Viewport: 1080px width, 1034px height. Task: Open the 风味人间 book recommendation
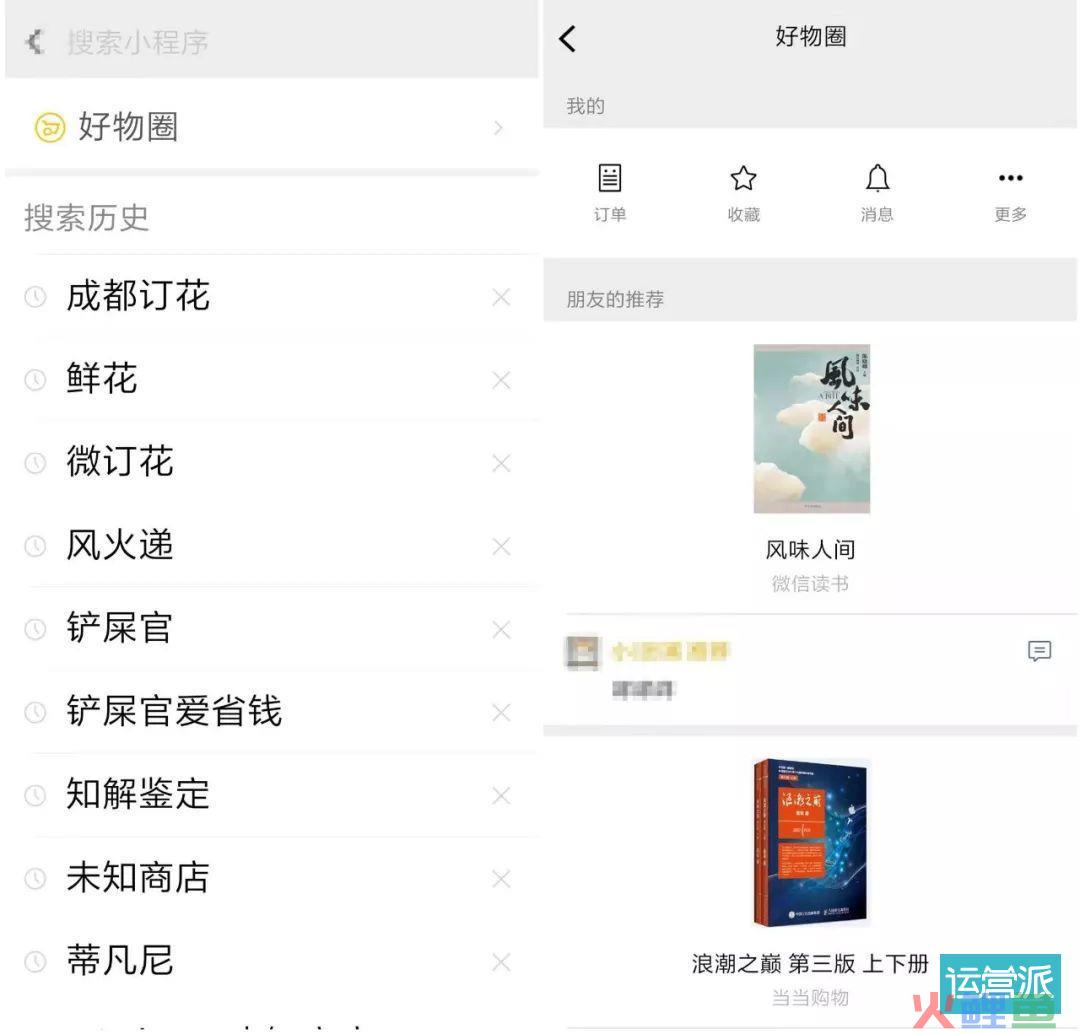811,430
